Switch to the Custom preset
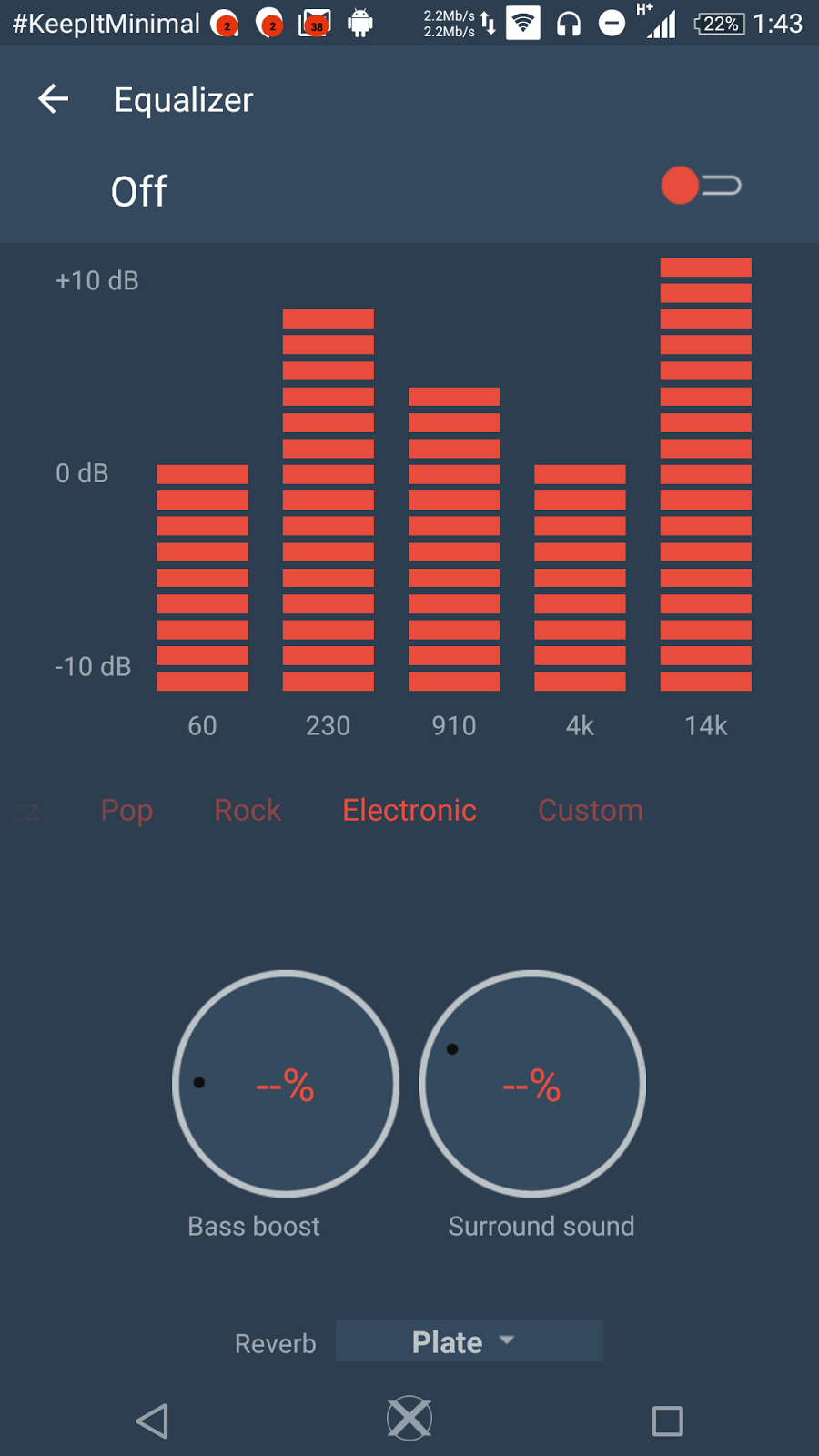This screenshot has height=1456, width=819. pyautogui.click(x=591, y=810)
